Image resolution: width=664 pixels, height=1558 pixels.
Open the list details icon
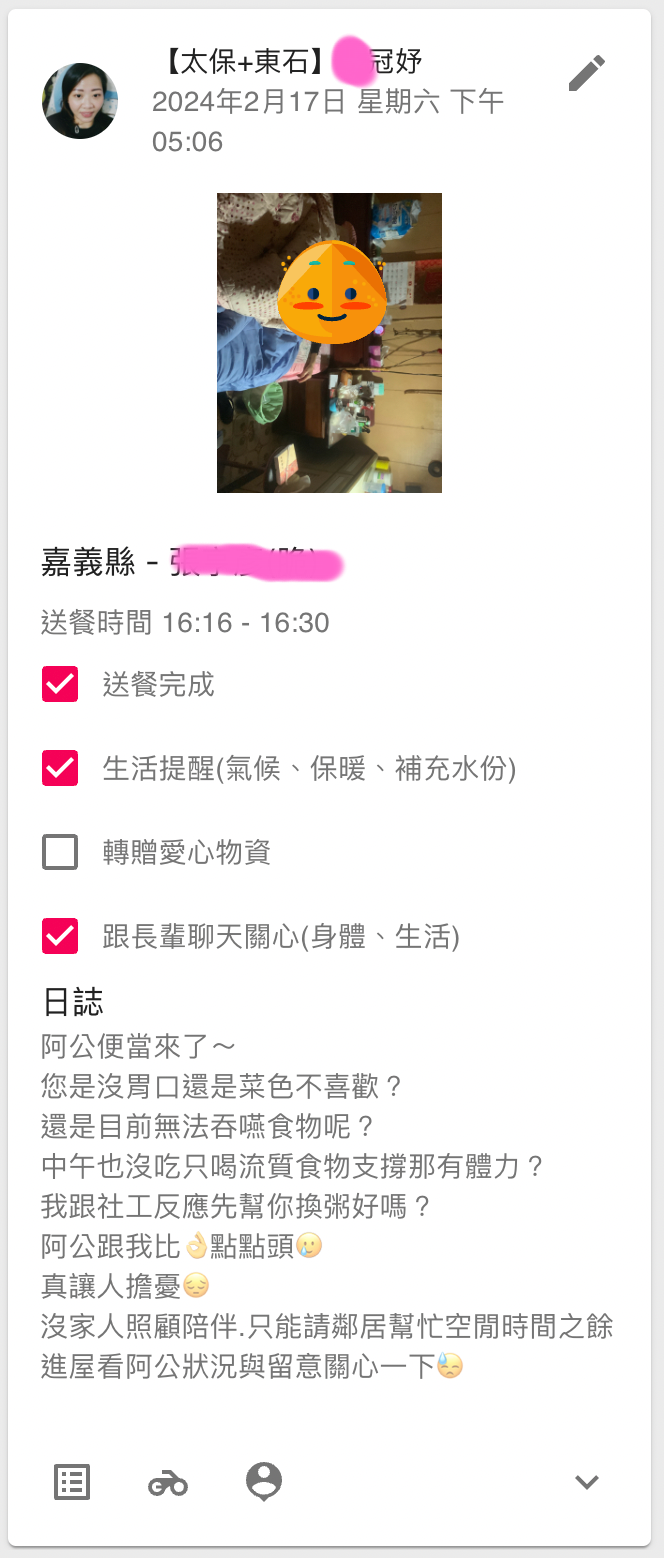72,1482
